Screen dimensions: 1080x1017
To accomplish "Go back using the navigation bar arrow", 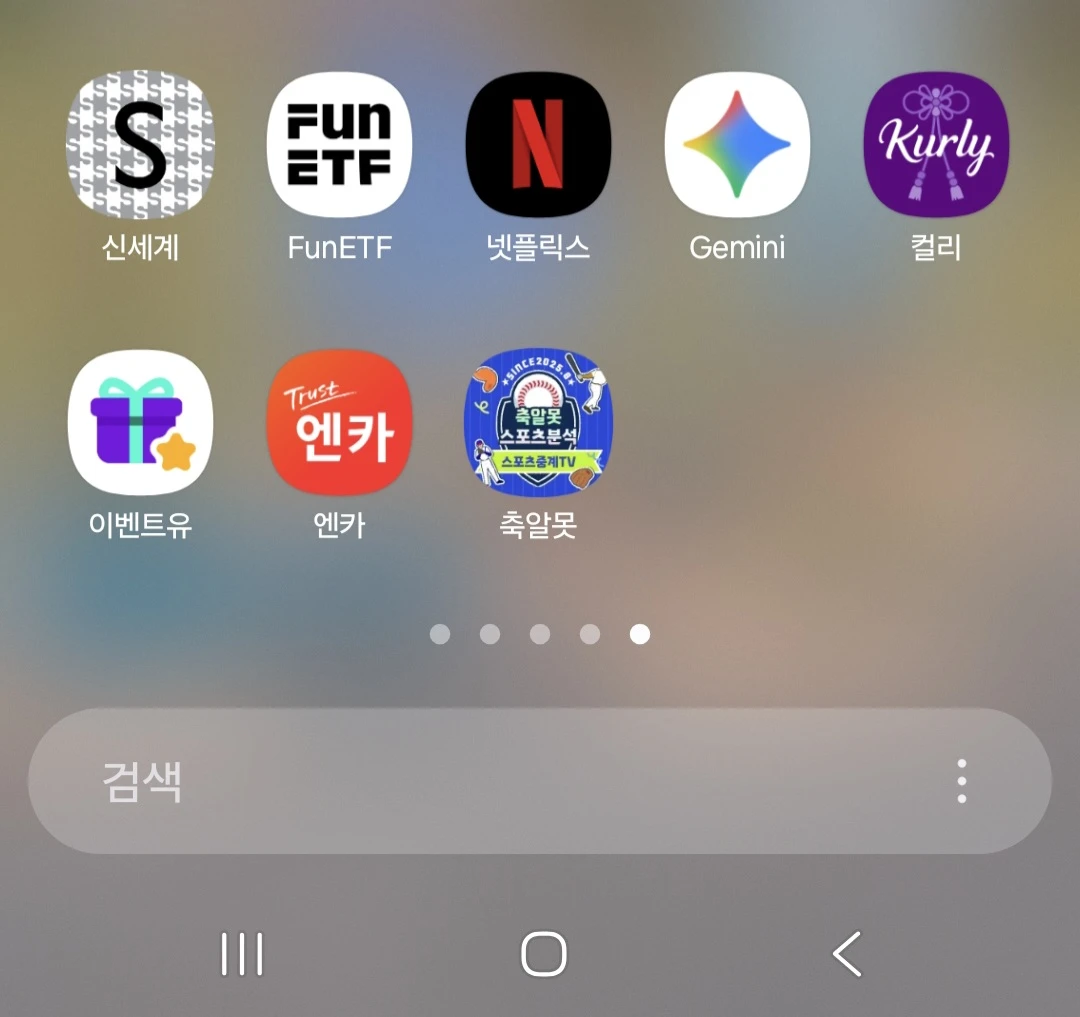I will (847, 954).
